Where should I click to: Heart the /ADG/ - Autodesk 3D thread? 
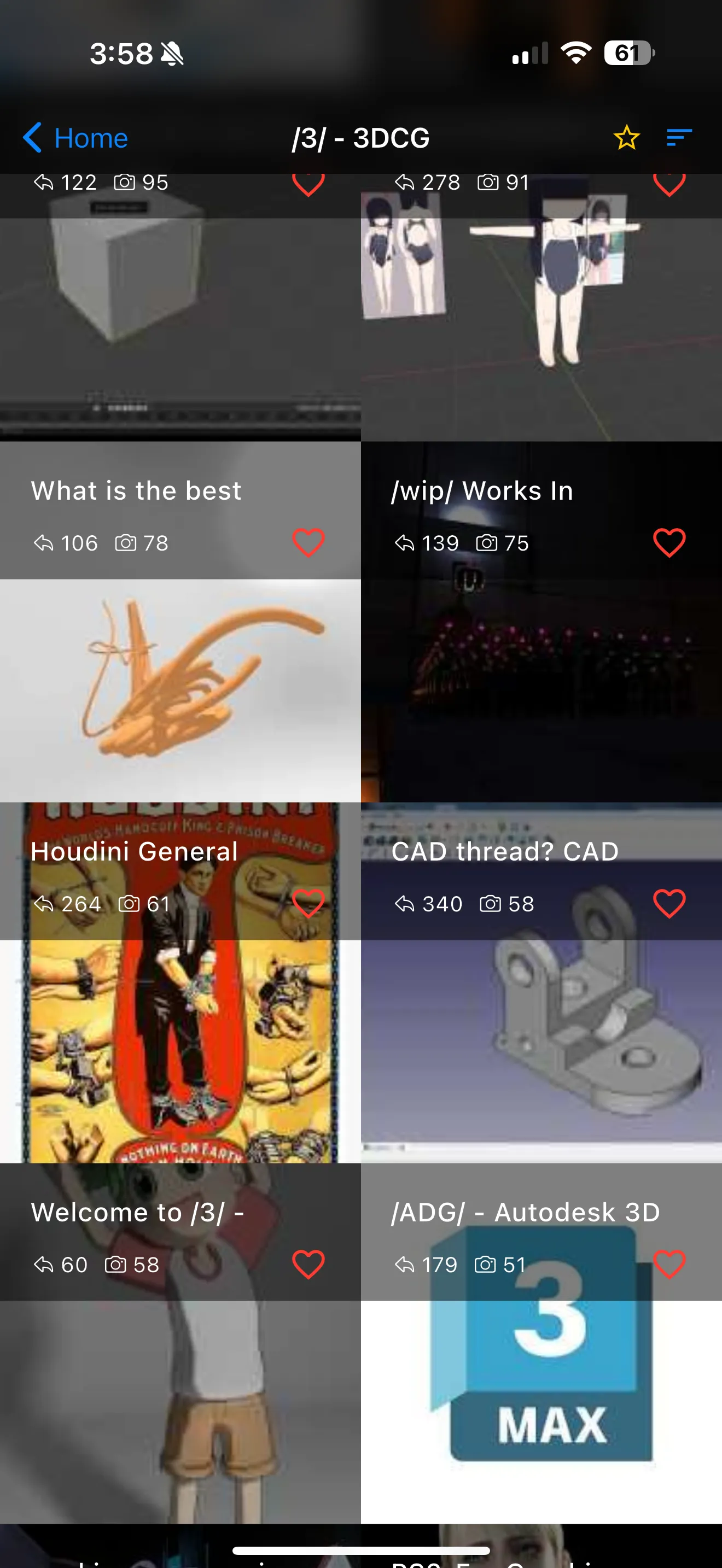669,1264
